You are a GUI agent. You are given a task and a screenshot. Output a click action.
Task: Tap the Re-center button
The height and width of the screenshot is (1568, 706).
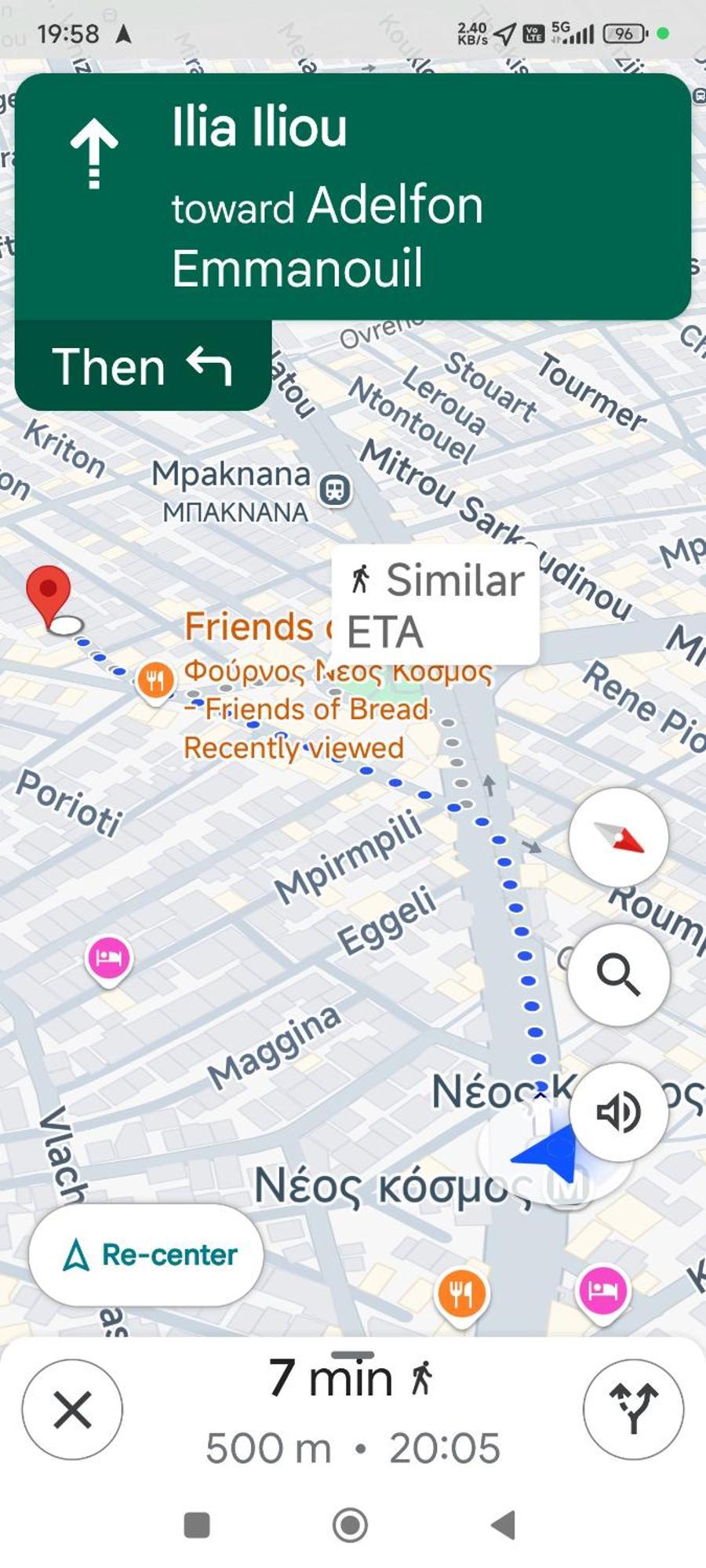(146, 1255)
